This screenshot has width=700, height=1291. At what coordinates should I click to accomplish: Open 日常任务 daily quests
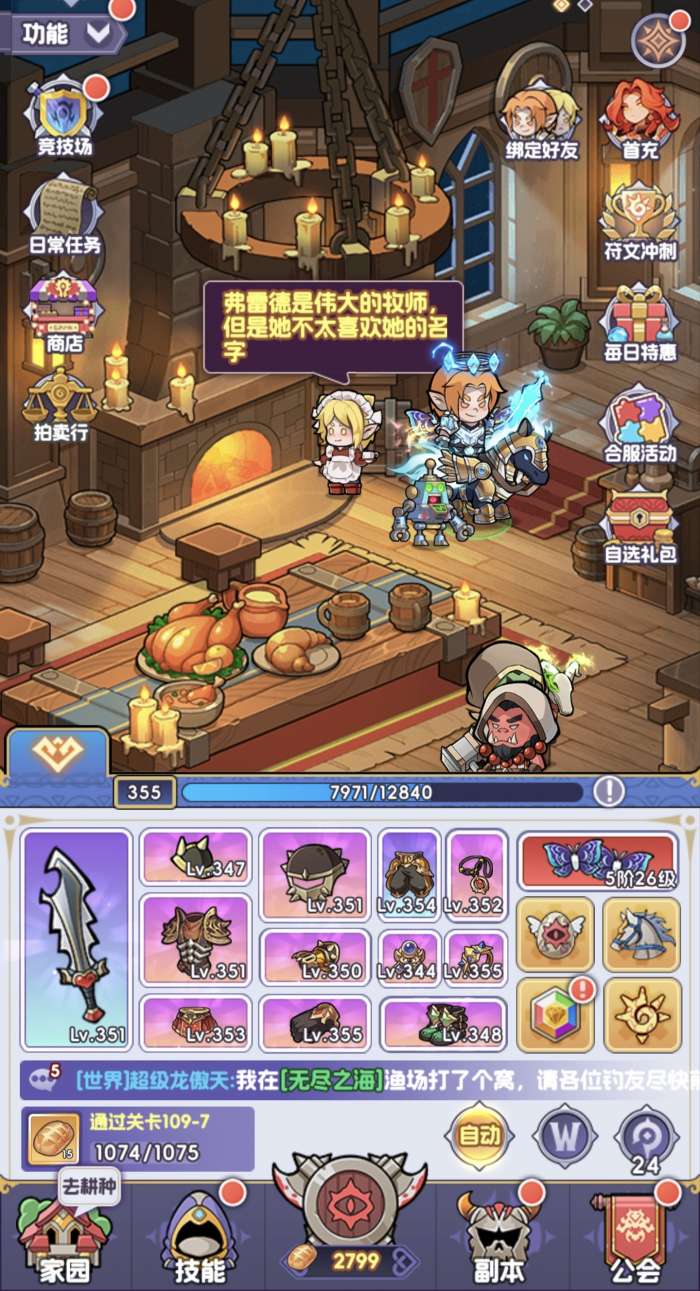tap(64, 215)
